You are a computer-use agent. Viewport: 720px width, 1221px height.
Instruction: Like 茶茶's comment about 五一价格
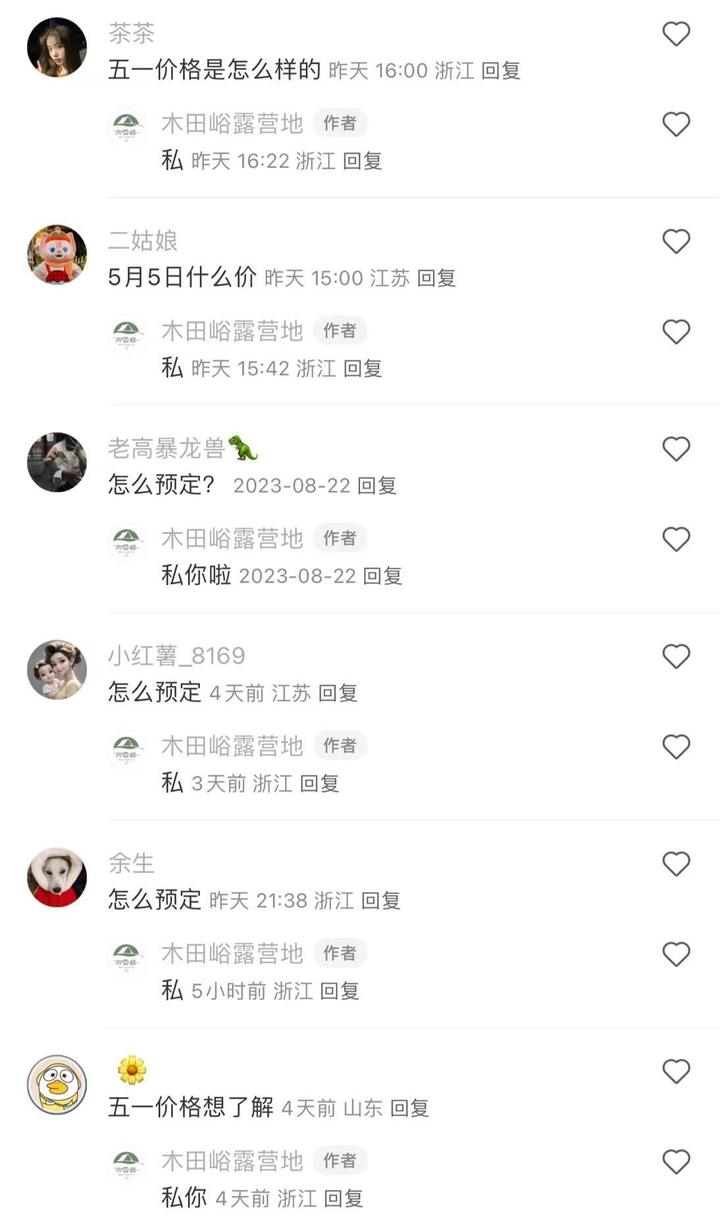coord(677,34)
